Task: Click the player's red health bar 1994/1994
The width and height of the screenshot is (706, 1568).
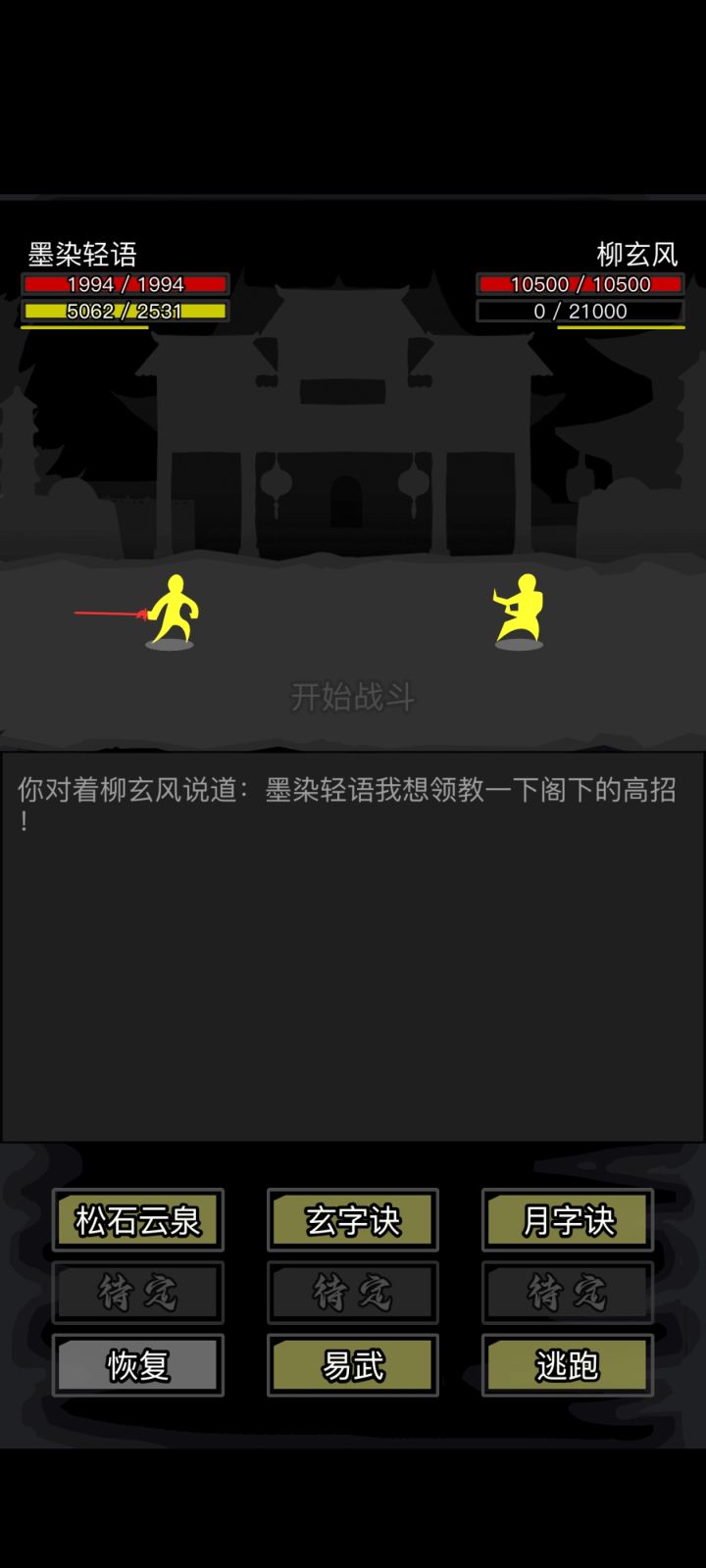Action: 126,284
